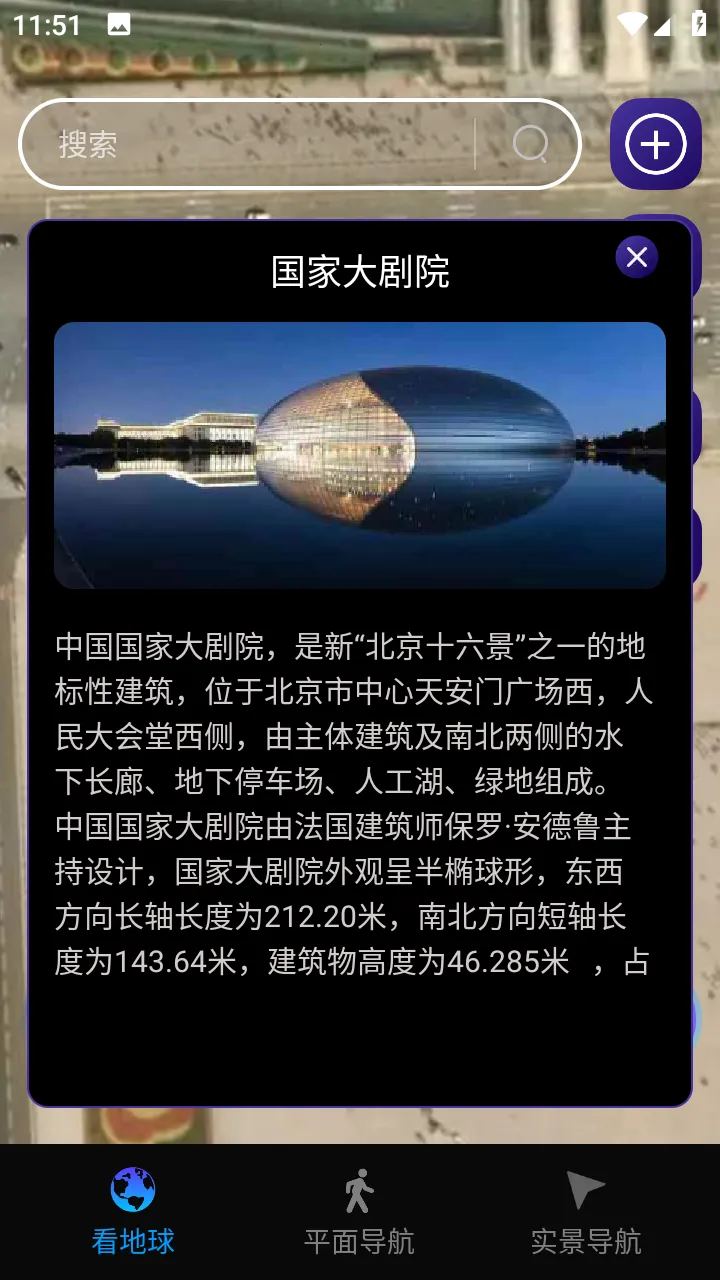The width and height of the screenshot is (720, 1280).
Task: Switch to the 看地球 tab
Action: pyautogui.click(x=133, y=1212)
